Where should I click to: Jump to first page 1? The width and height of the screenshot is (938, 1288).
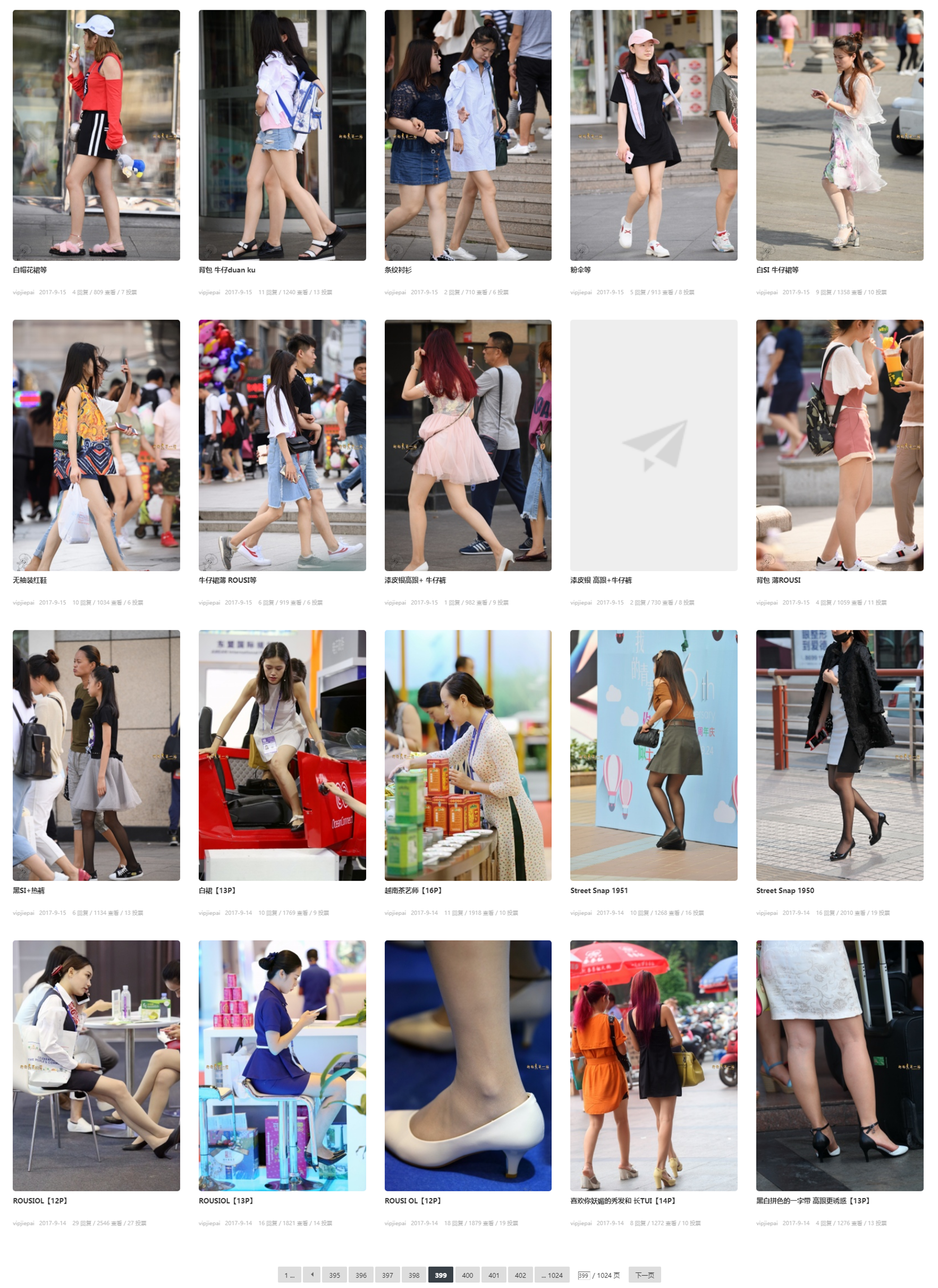[x=289, y=1275]
